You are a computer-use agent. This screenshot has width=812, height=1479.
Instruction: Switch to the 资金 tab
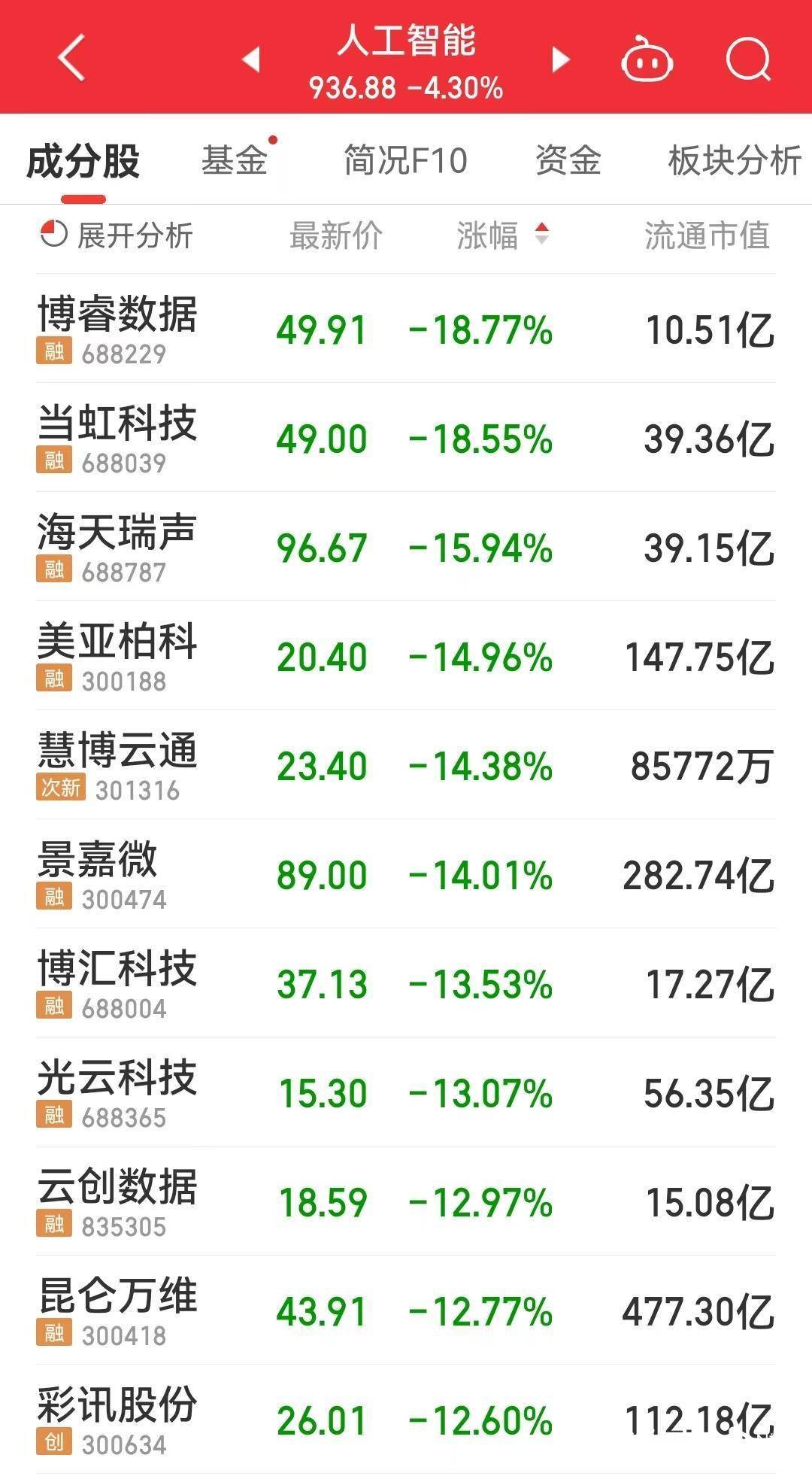[x=568, y=160]
